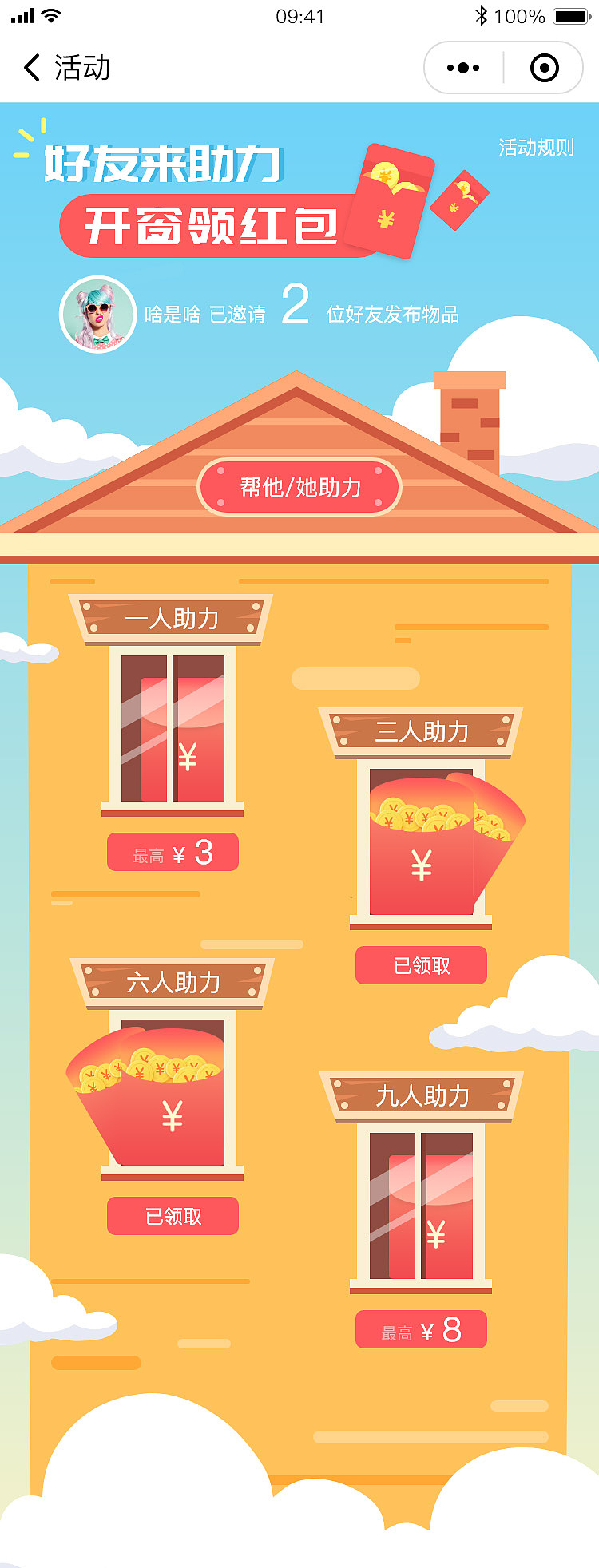Viewport: 599px width, 1568px height.
Task: Tap the back arrow beside 活动
Action: click(30, 68)
